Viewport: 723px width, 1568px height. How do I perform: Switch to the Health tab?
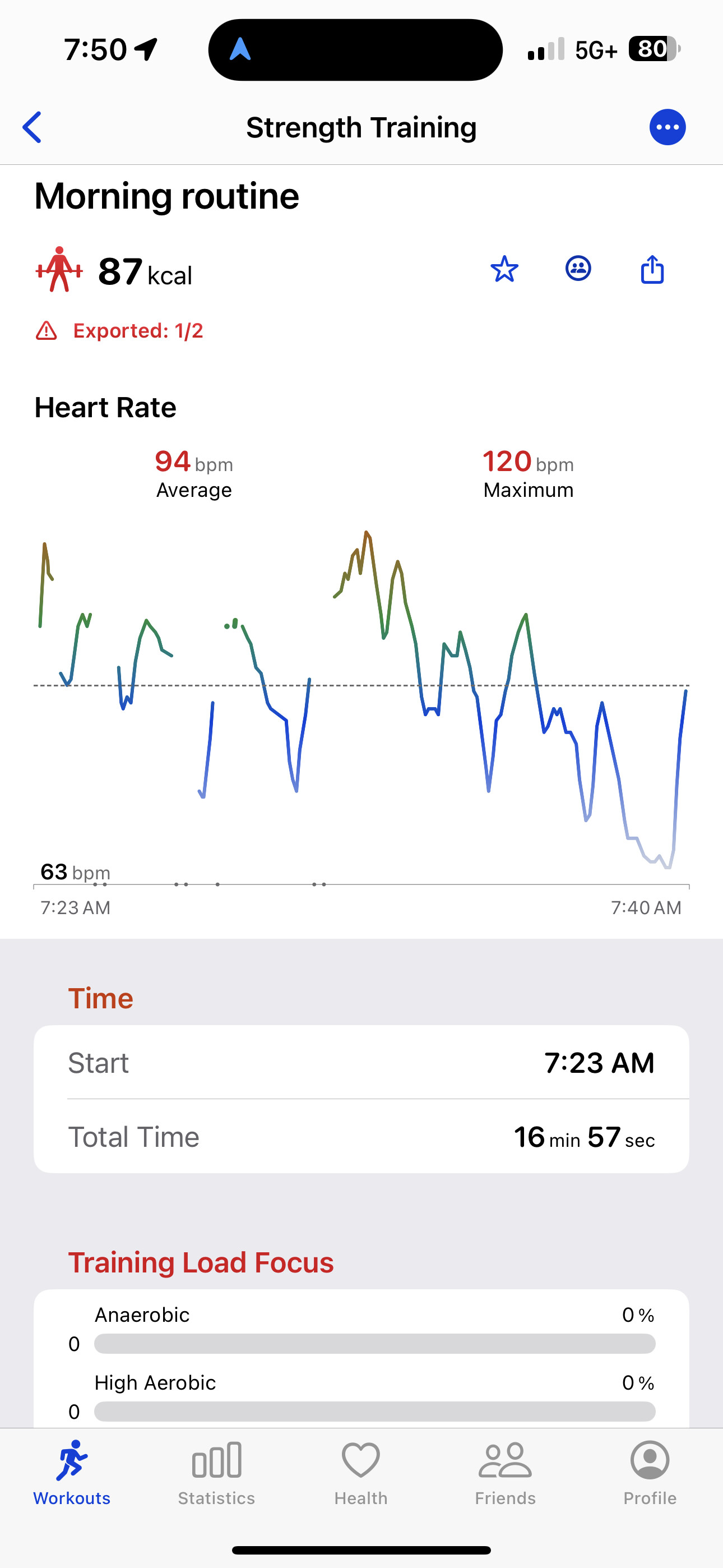point(361,1473)
